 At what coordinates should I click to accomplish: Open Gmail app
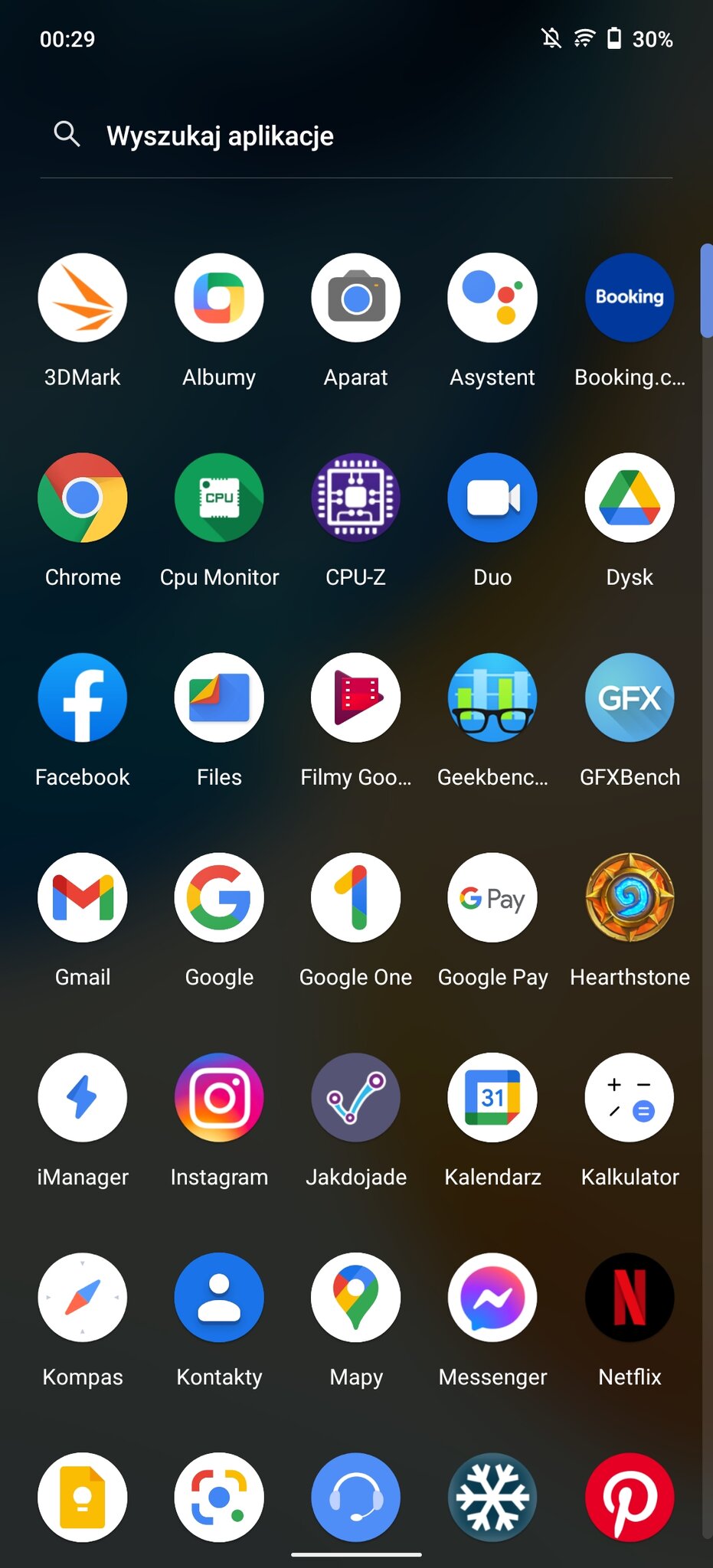click(83, 897)
